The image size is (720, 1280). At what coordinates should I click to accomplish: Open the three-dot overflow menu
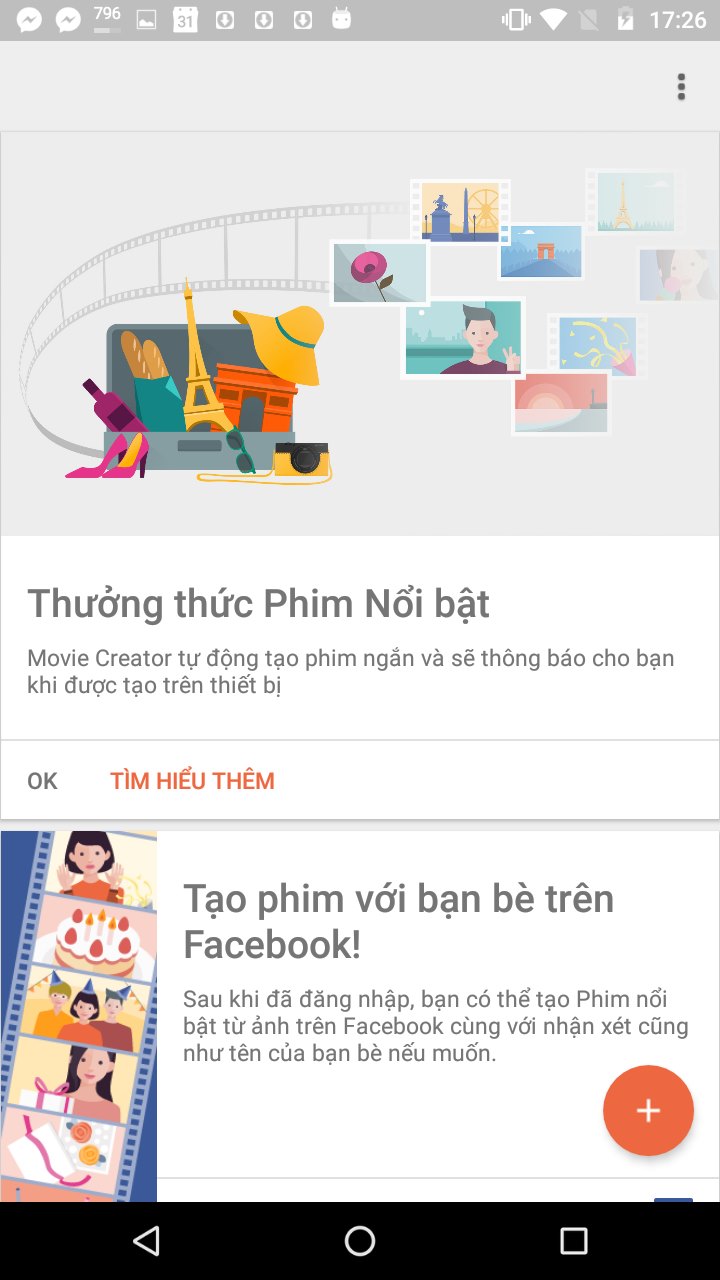(681, 87)
